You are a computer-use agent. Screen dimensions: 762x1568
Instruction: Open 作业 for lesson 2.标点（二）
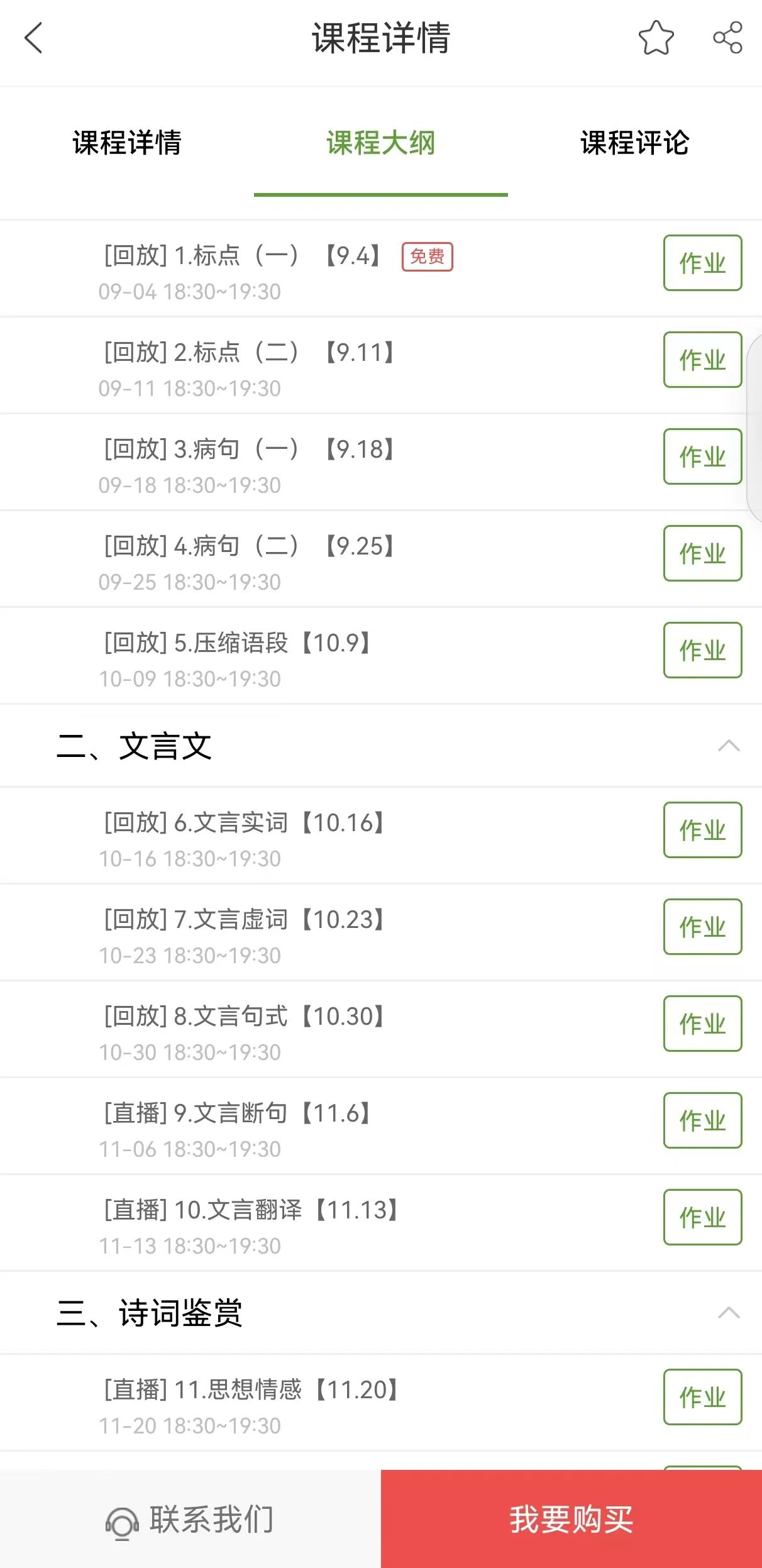coord(702,360)
